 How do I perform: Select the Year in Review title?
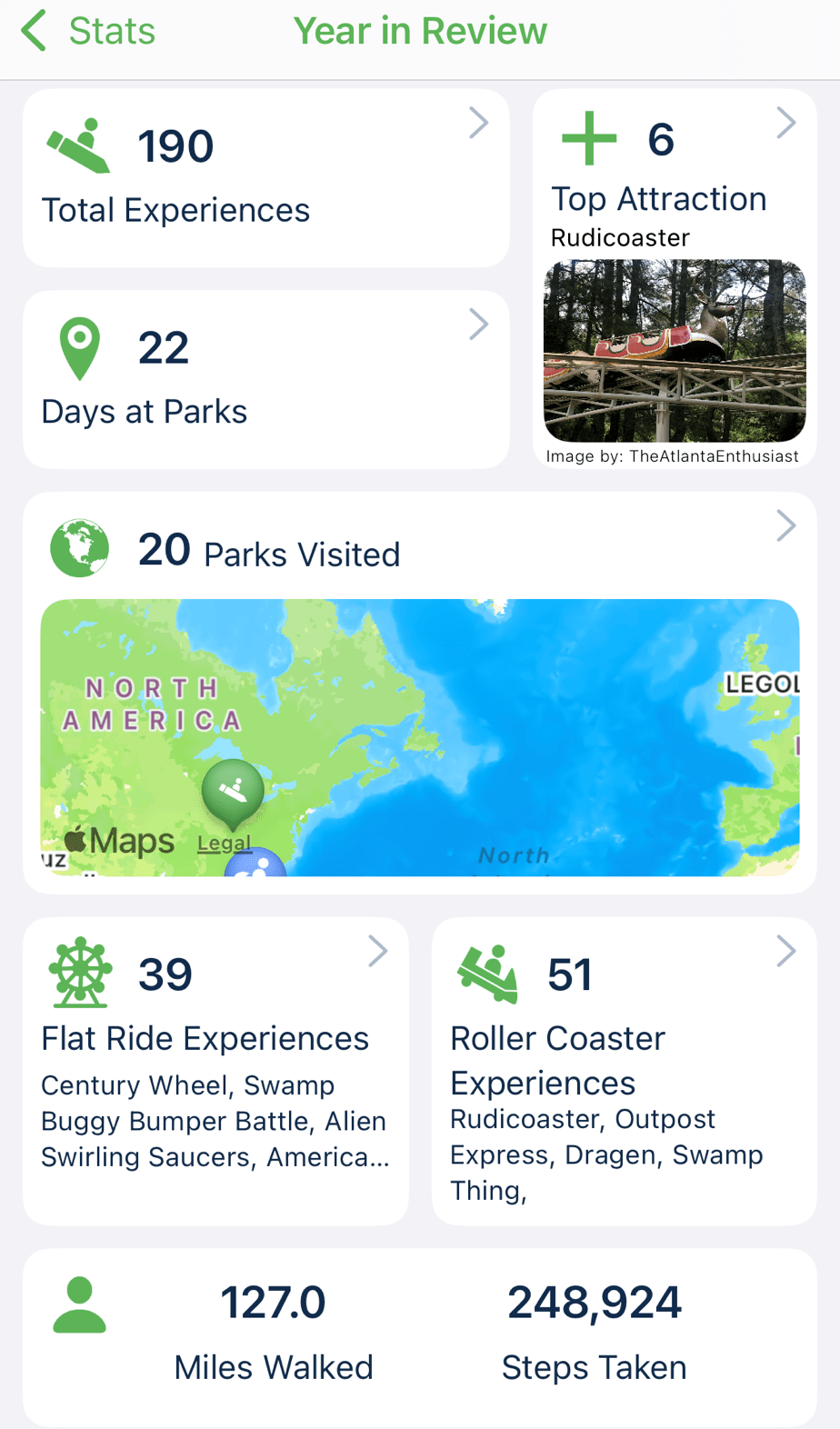(x=420, y=31)
